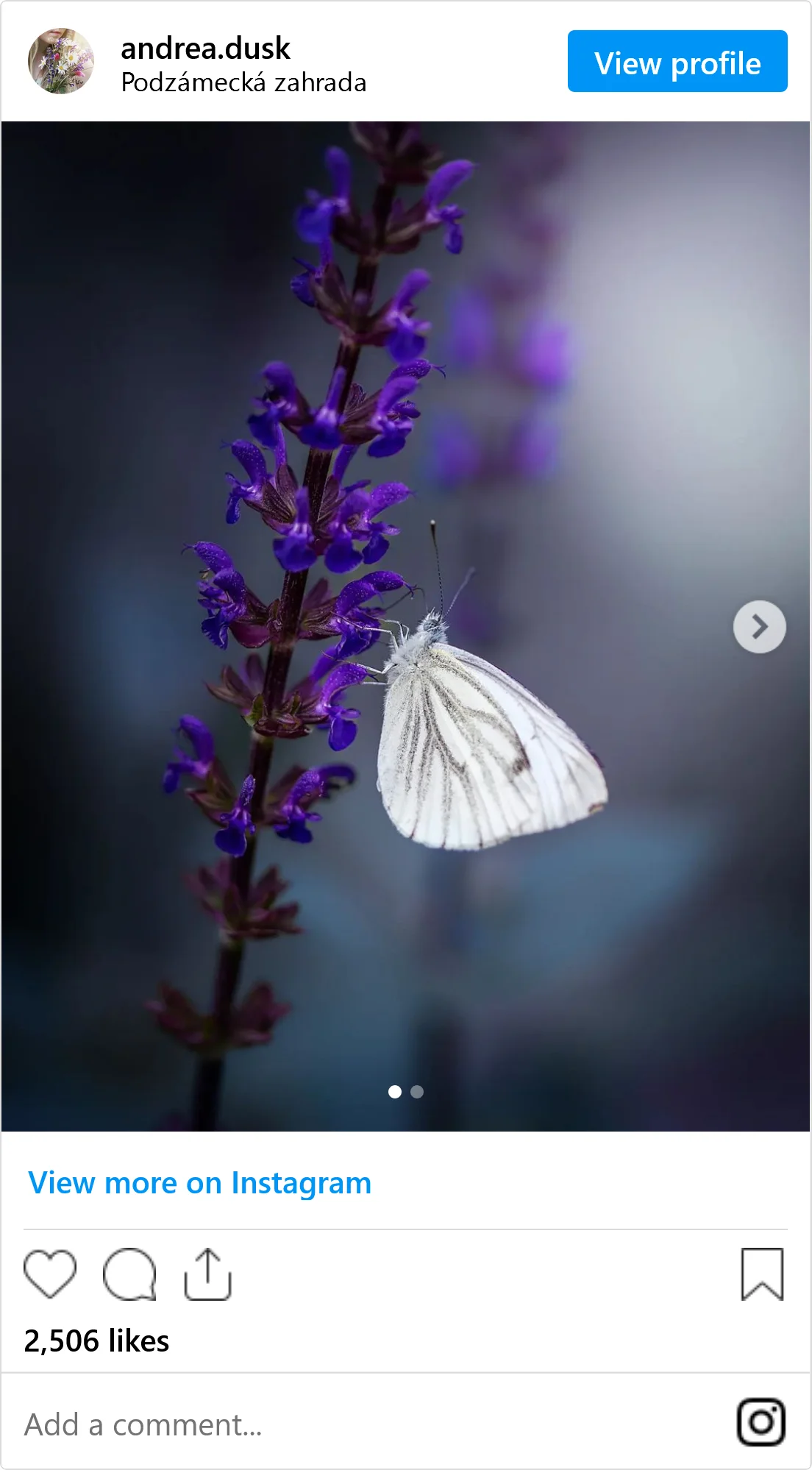Open the andrea.dusk username link
The image size is (812, 1470).
[205, 49]
